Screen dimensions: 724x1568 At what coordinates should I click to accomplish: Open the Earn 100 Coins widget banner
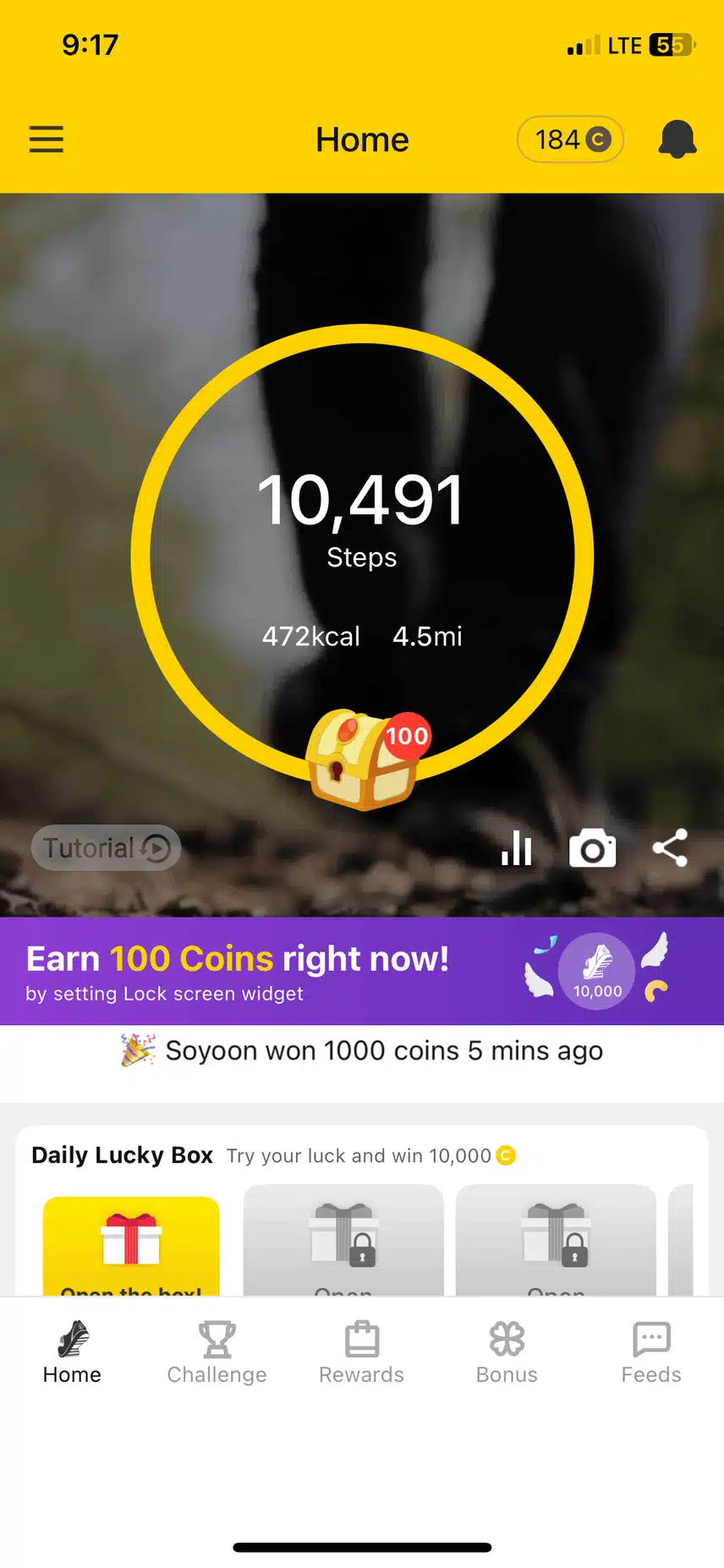click(362, 971)
